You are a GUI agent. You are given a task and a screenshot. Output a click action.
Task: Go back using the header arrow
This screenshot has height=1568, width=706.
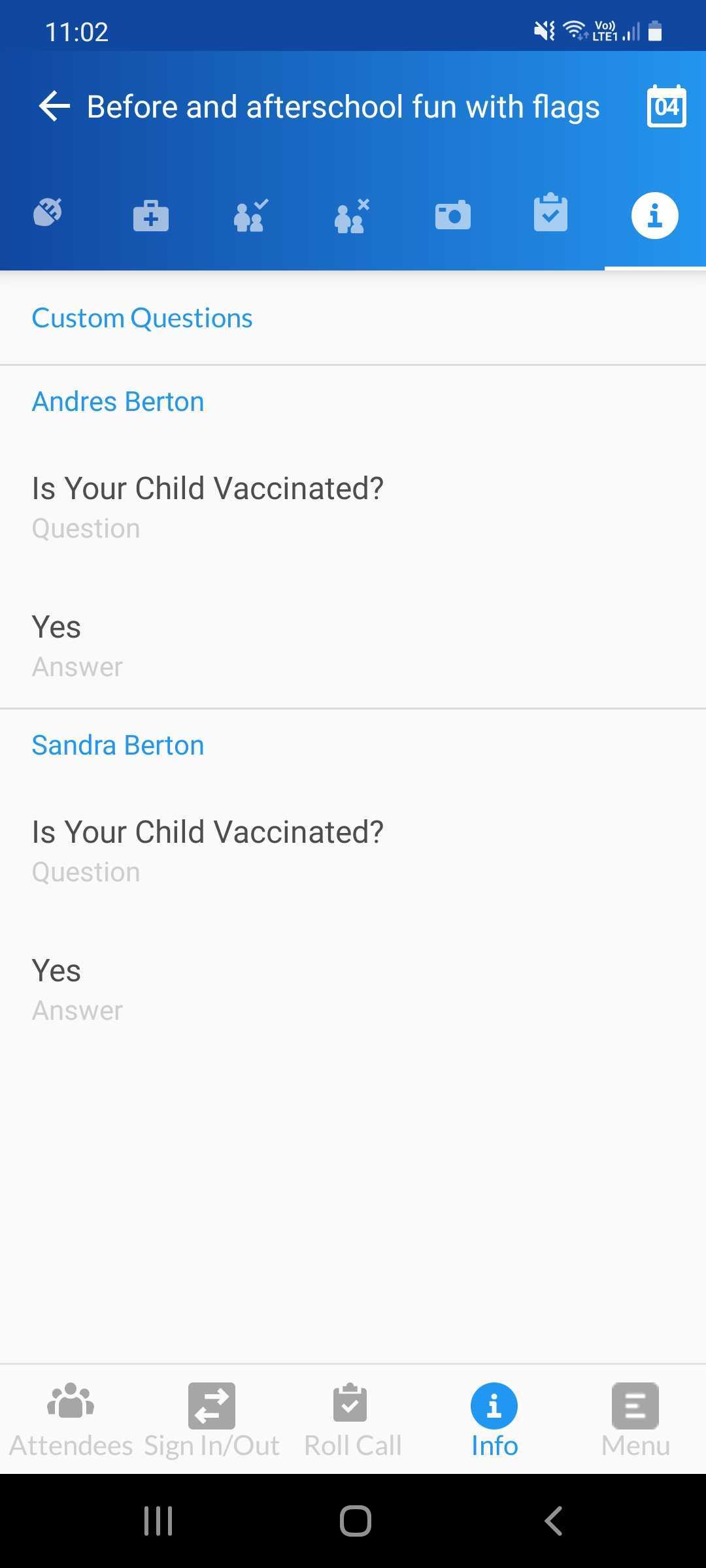54,106
